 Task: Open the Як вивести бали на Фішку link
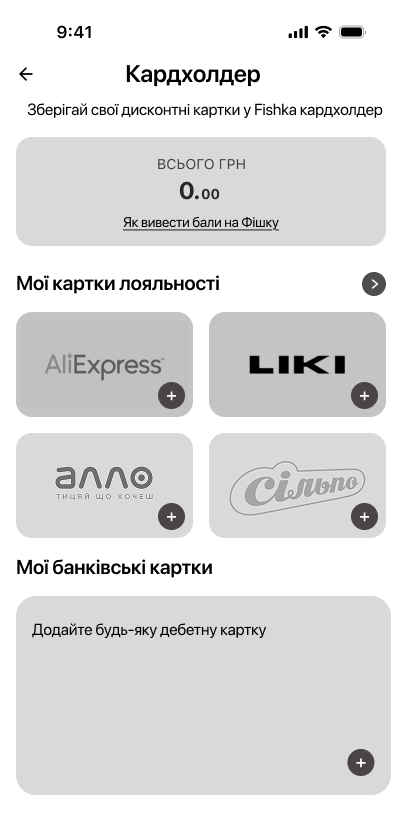coord(201,223)
